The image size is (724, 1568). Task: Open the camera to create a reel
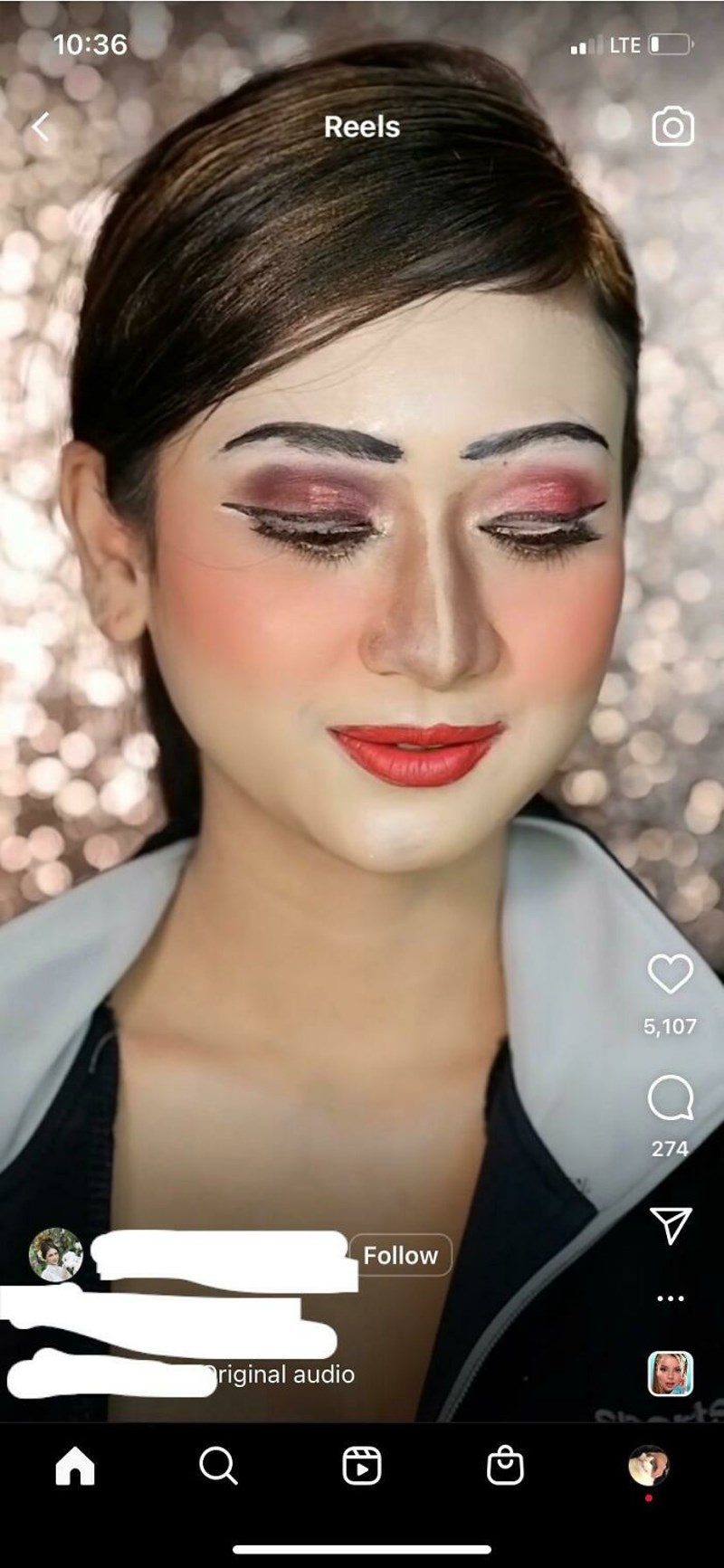(x=672, y=127)
